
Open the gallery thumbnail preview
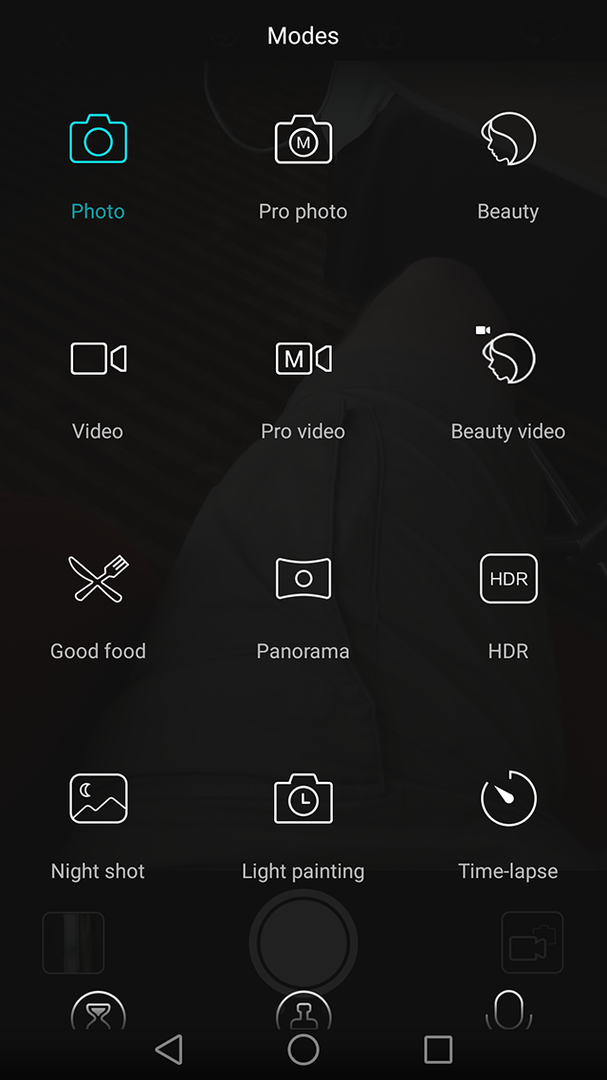click(x=73, y=943)
